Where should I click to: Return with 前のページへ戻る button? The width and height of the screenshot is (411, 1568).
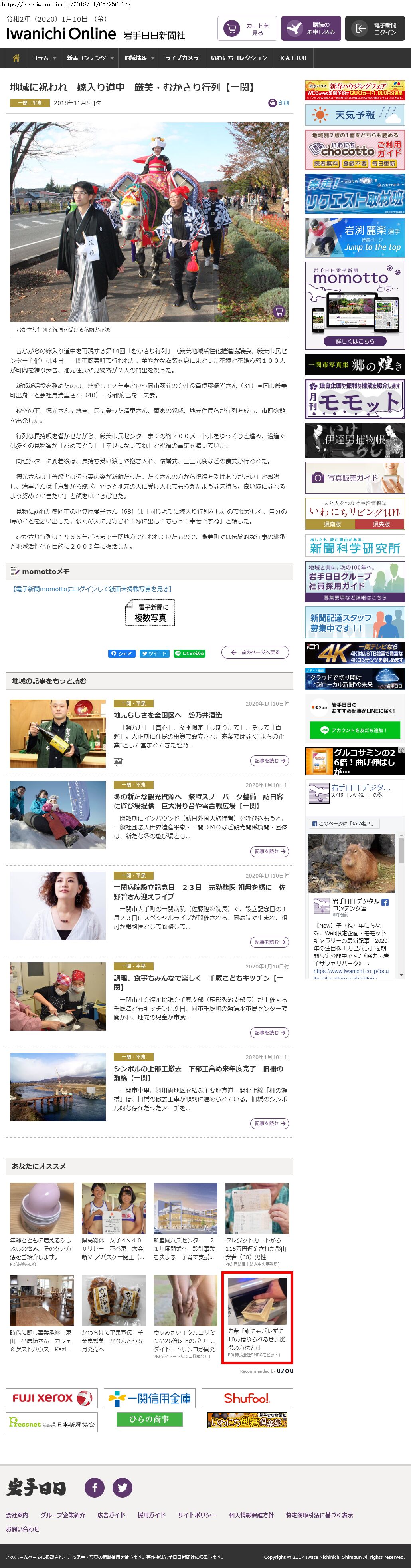pos(255,652)
